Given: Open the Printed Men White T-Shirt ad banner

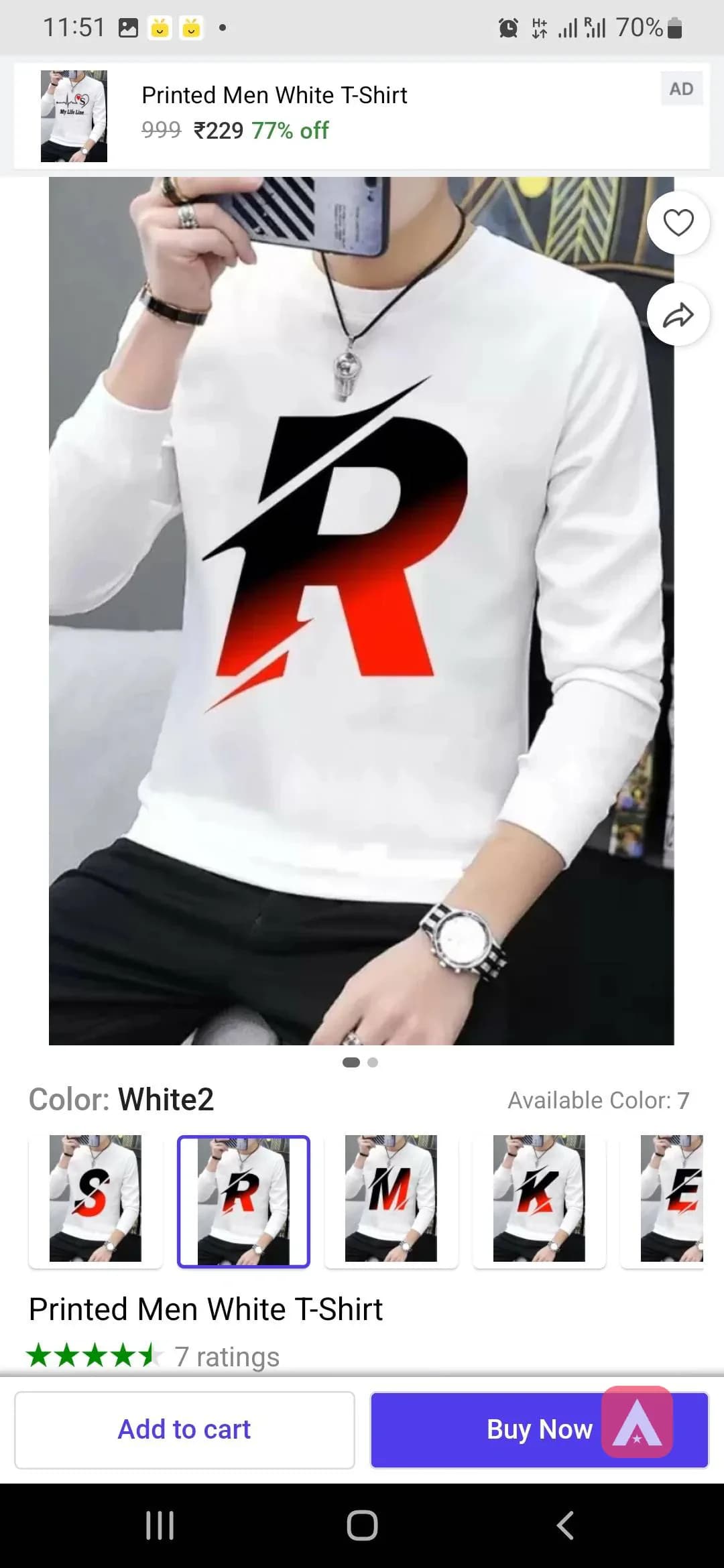Looking at the screenshot, I should 362,116.
